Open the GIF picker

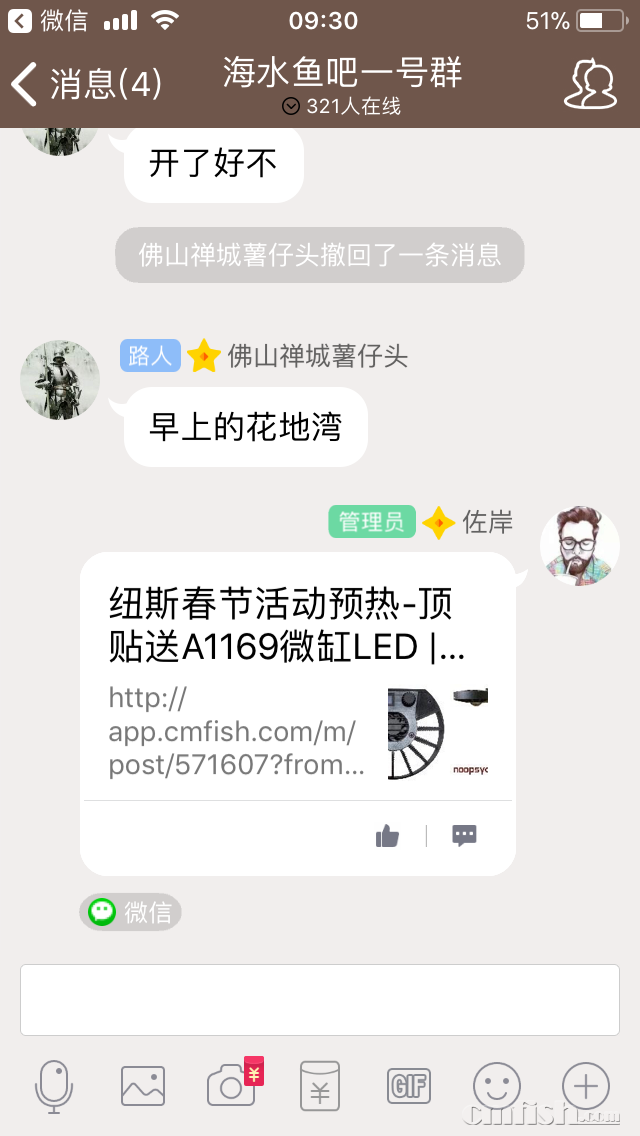pos(408,1086)
